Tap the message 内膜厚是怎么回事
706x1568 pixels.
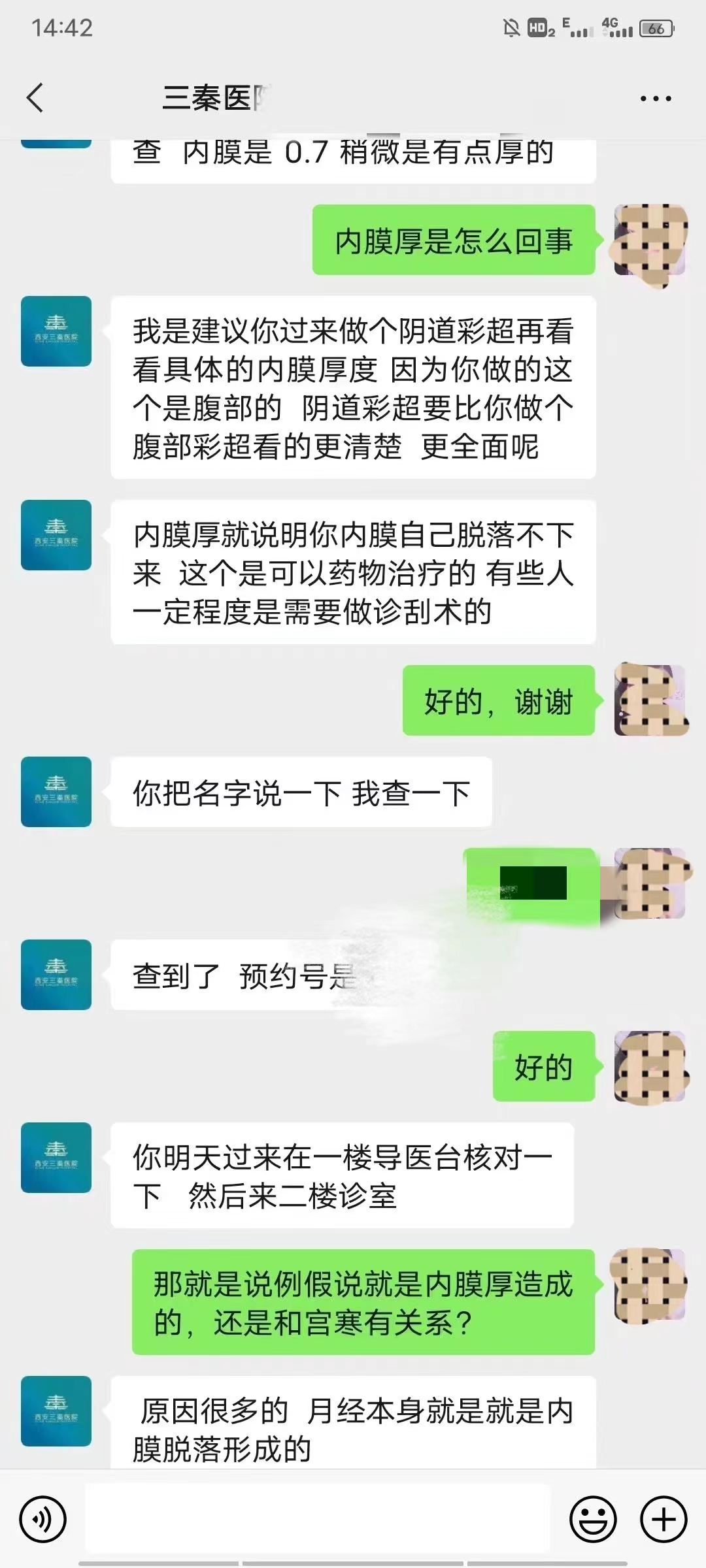click(x=454, y=240)
